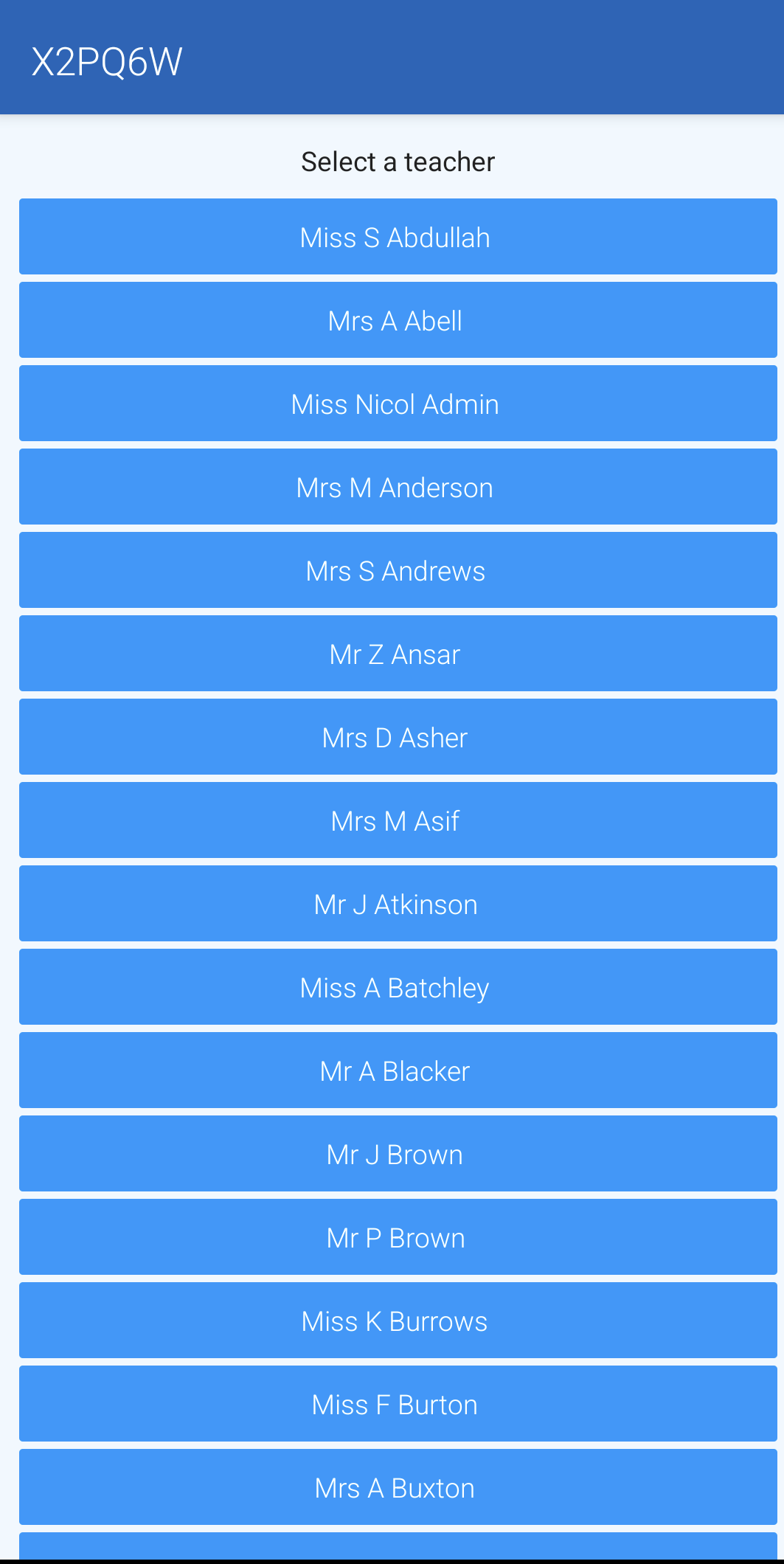This screenshot has height=1564, width=784.
Task: Tap Miss K Burrows
Action: point(397,1321)
